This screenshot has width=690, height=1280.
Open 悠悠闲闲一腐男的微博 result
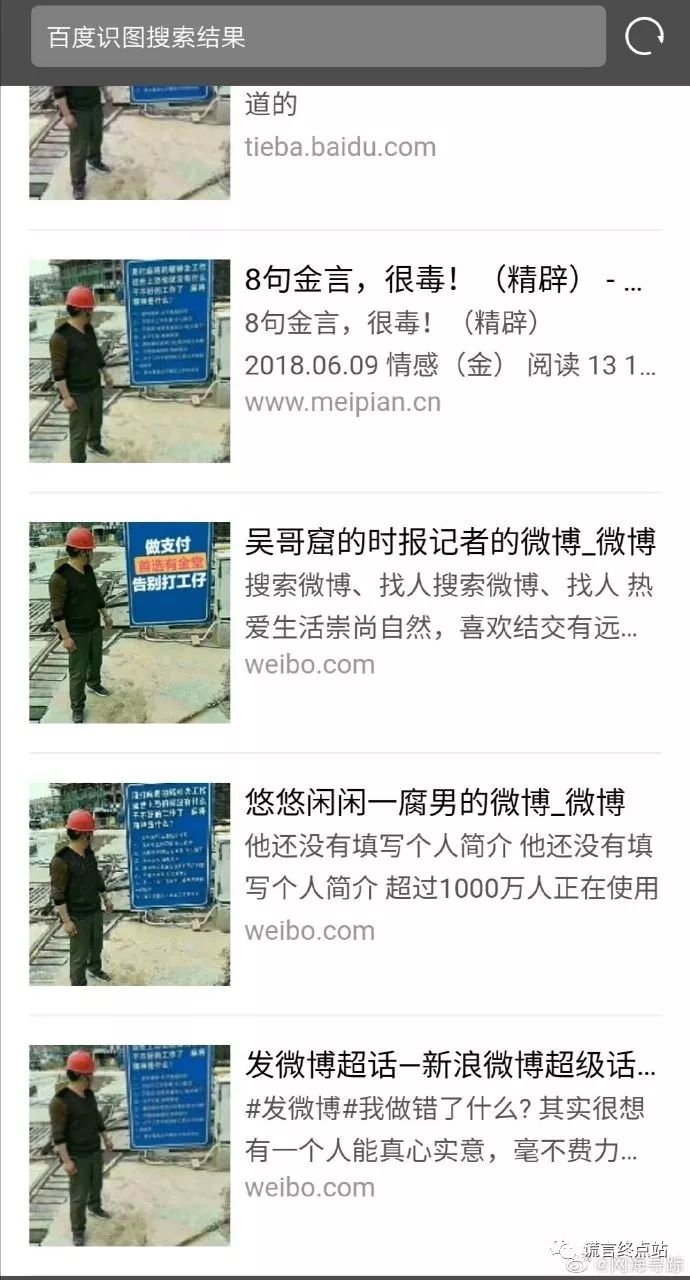tap(435, 802)
